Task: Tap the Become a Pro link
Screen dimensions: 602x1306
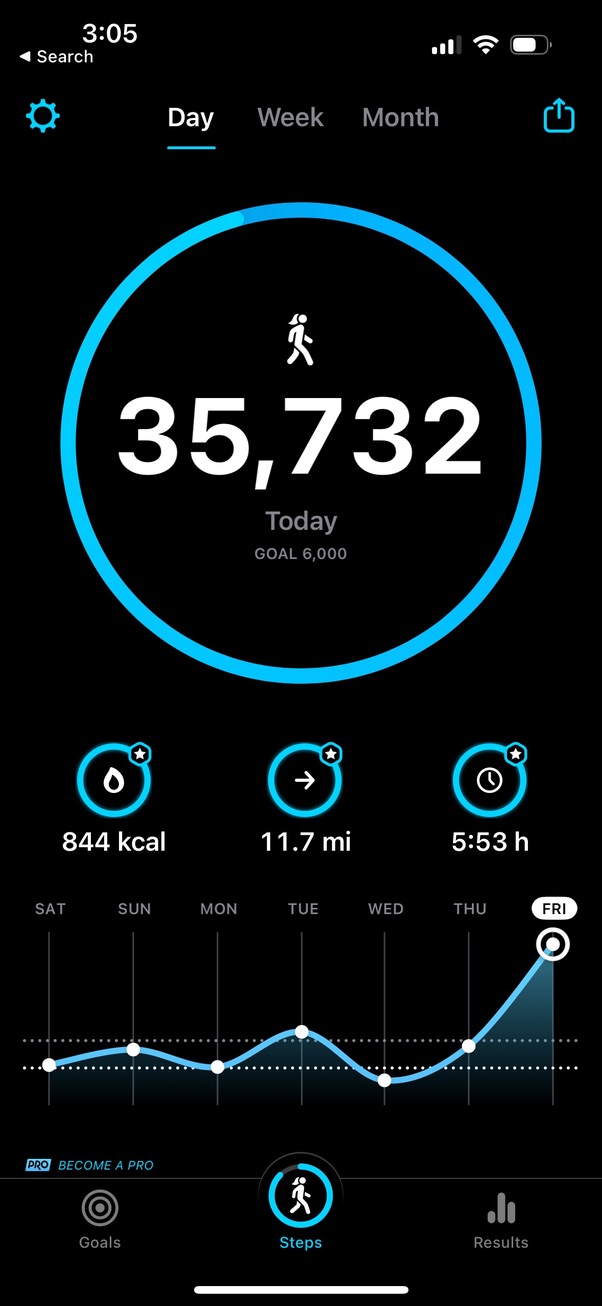Action: [91, 1165]
